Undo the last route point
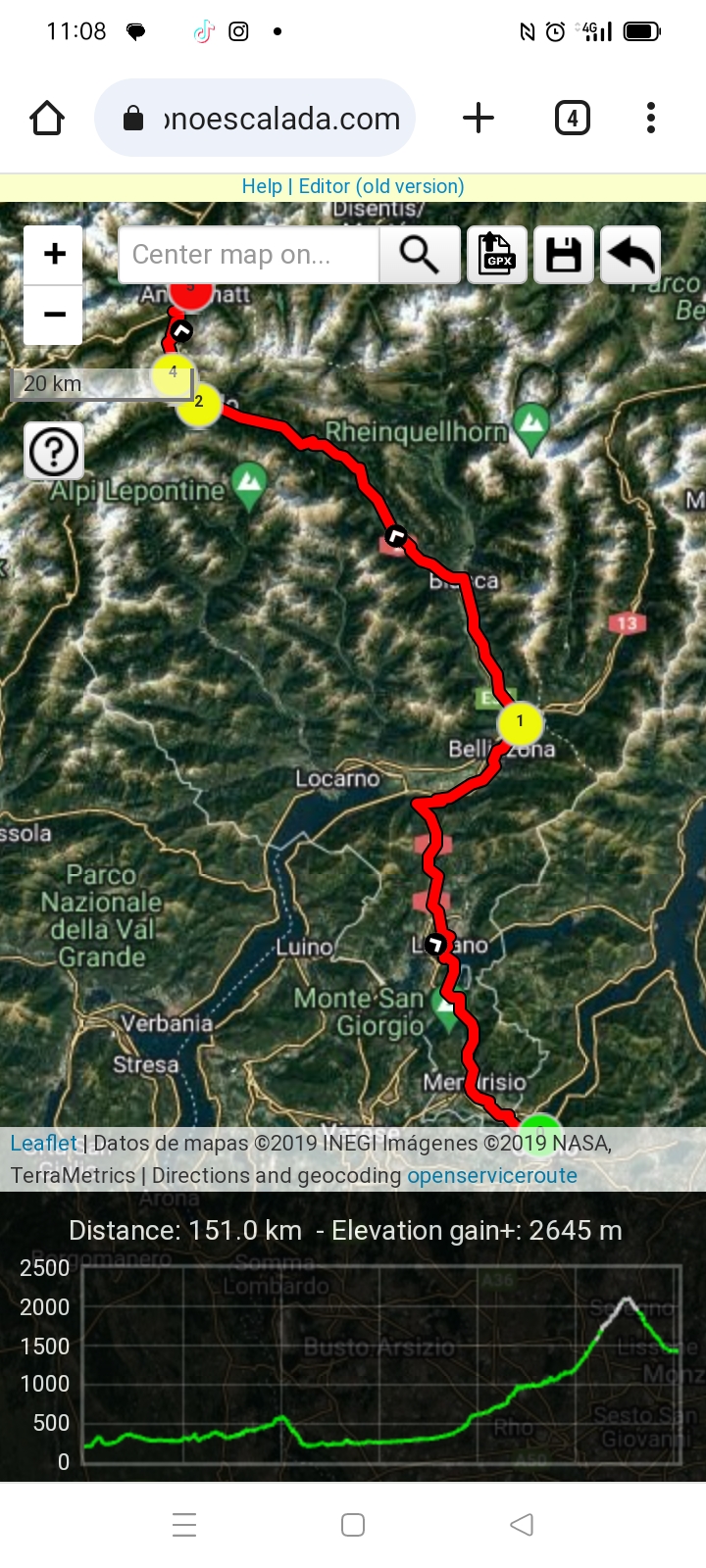The image size is (706, 1568). pos(630,255)
